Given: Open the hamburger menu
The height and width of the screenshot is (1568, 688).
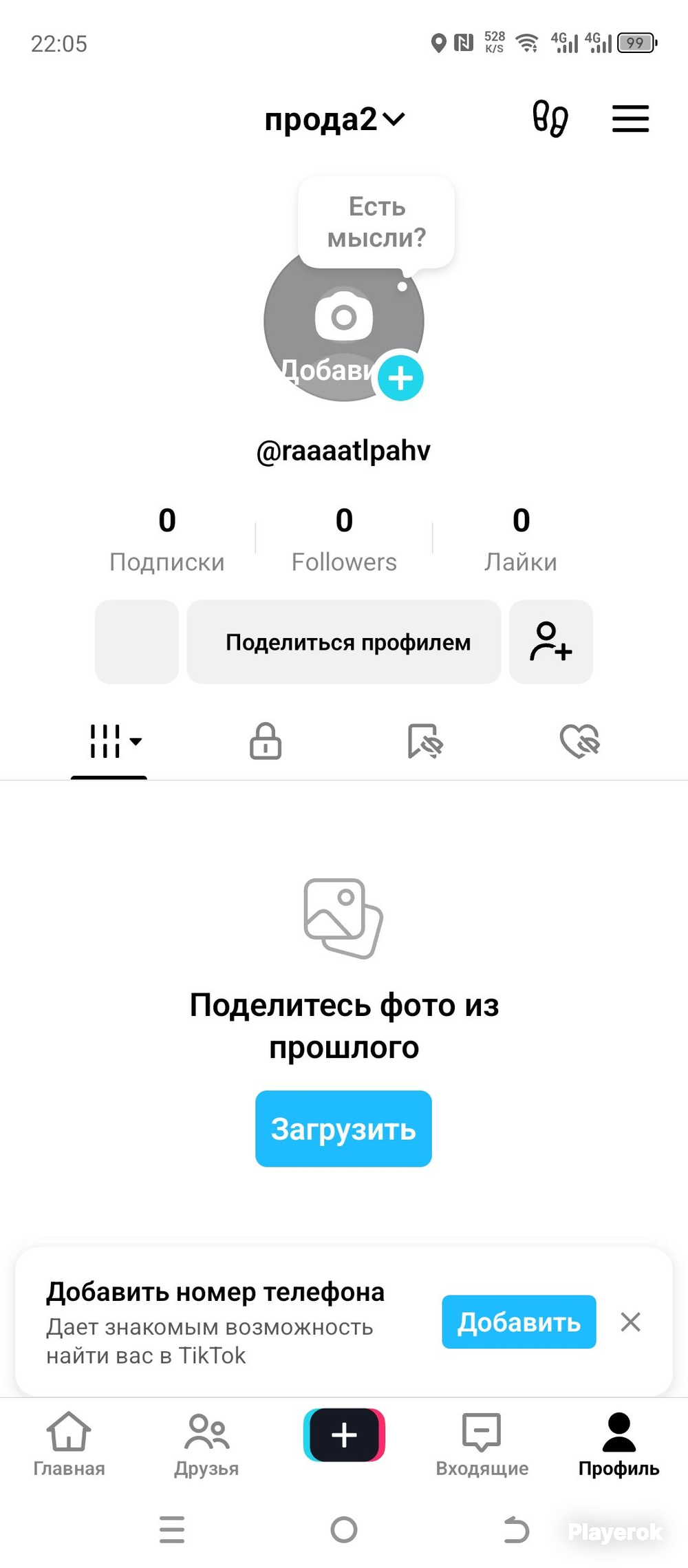Looking at the screenshot, I should coord(630,118).
